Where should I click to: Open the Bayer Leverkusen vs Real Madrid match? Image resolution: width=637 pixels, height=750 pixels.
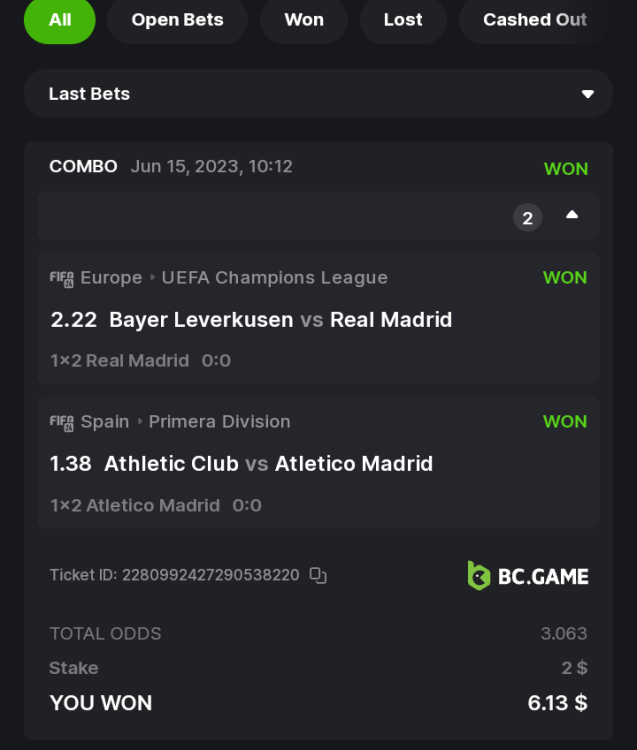pos(280,320)
